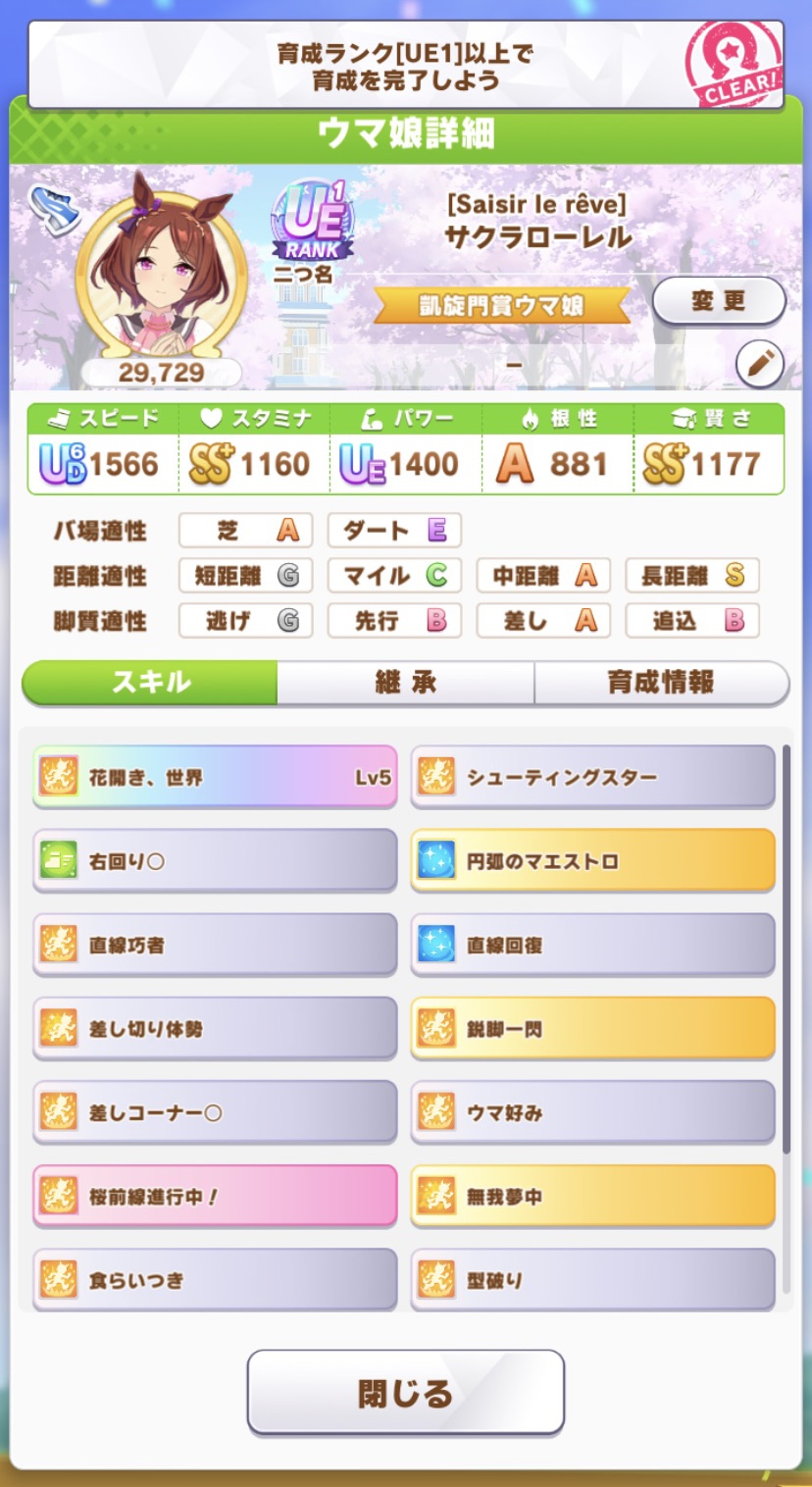
Task: Switch to the 継承 tab
Action: click(405, 683)
